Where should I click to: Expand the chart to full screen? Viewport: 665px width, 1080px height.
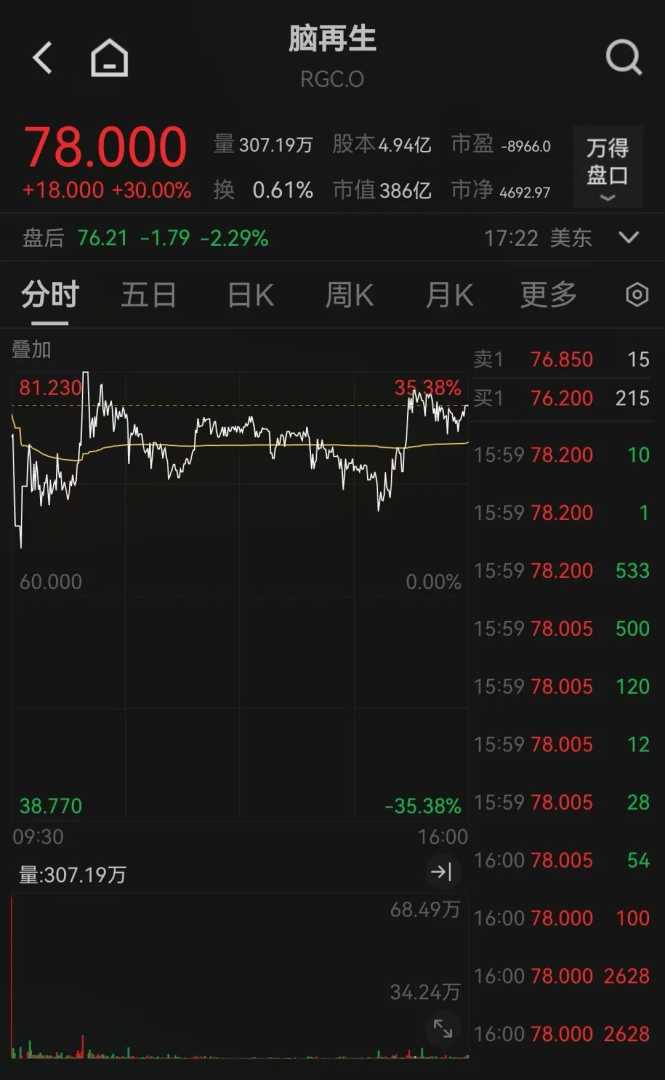click(x=442, y=1027)
